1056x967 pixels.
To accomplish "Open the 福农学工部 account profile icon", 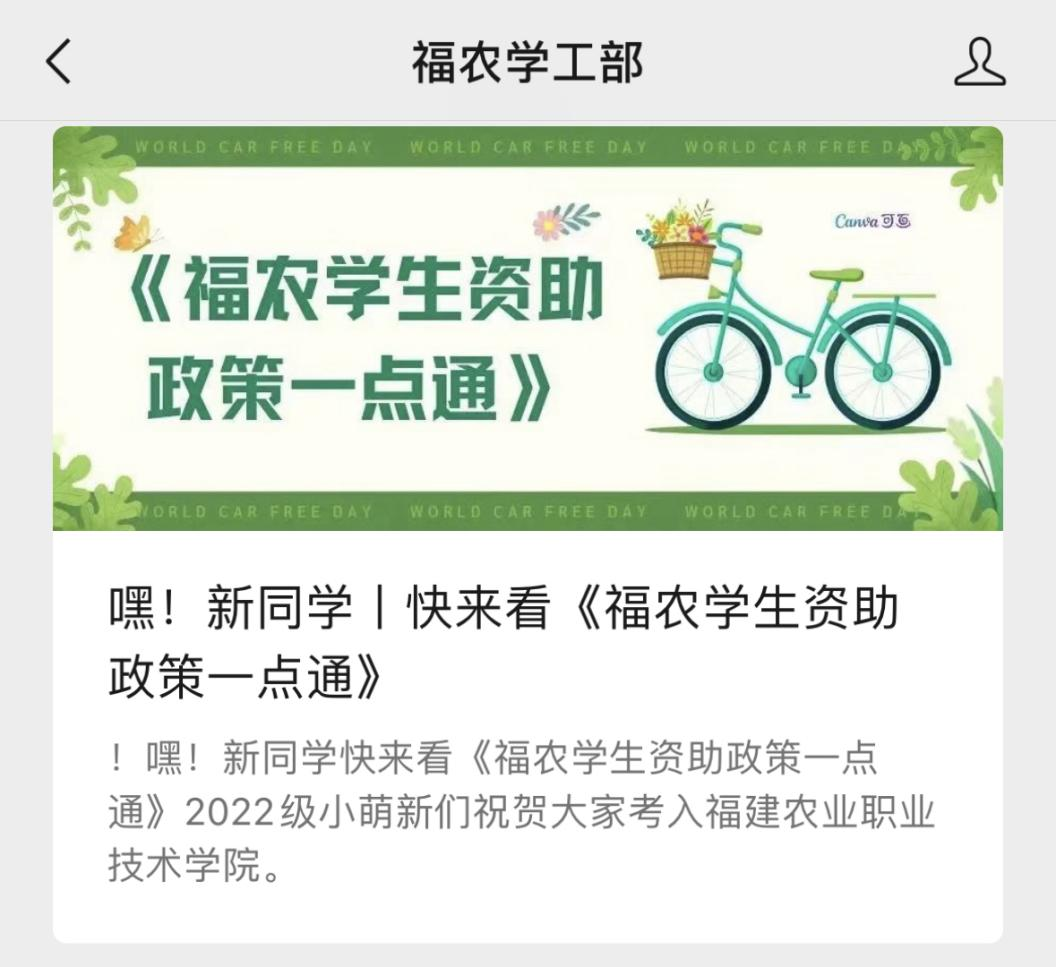I will click(x=979, y=62).
